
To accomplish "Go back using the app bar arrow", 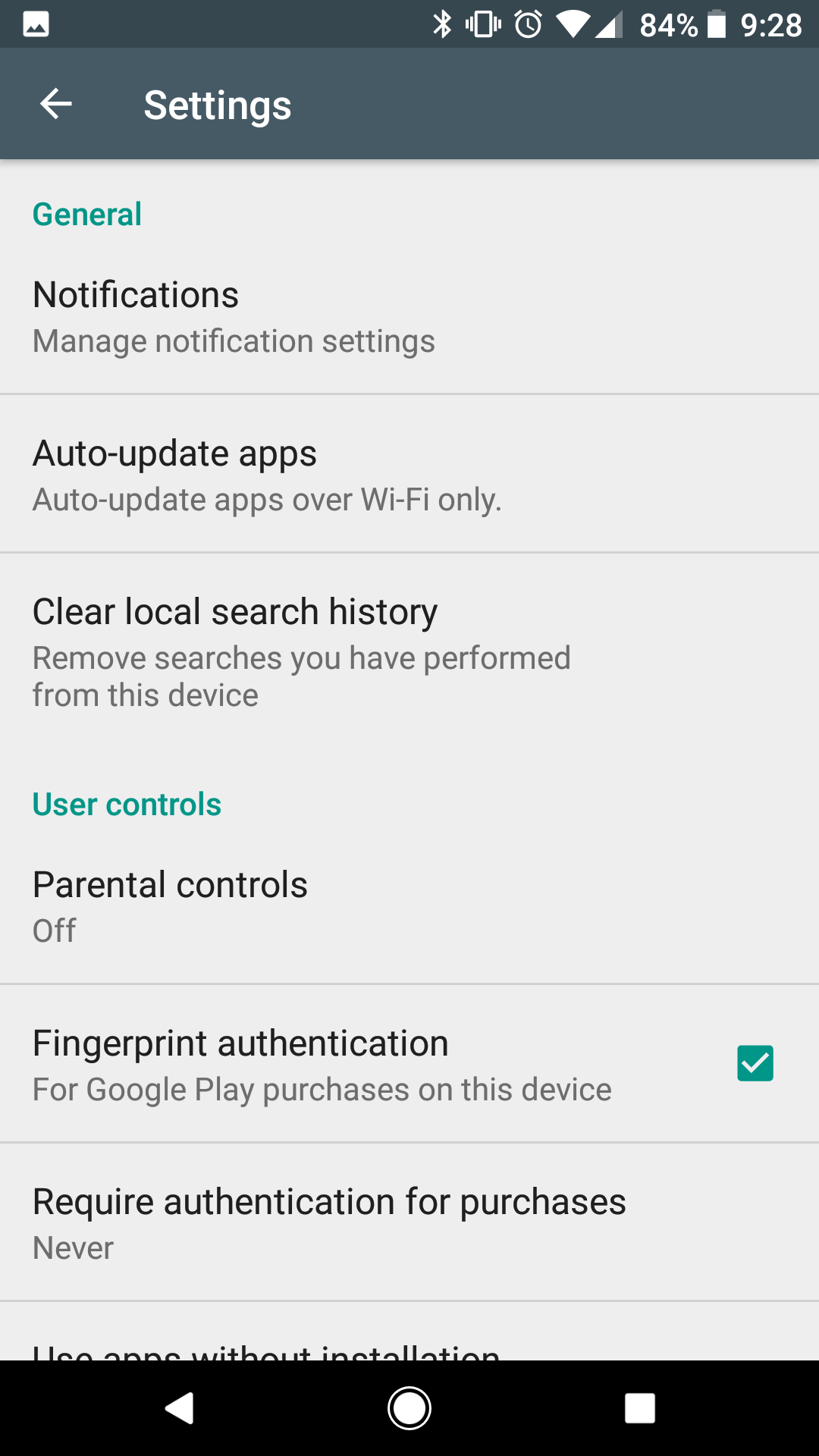I will [x=56, y=104].
